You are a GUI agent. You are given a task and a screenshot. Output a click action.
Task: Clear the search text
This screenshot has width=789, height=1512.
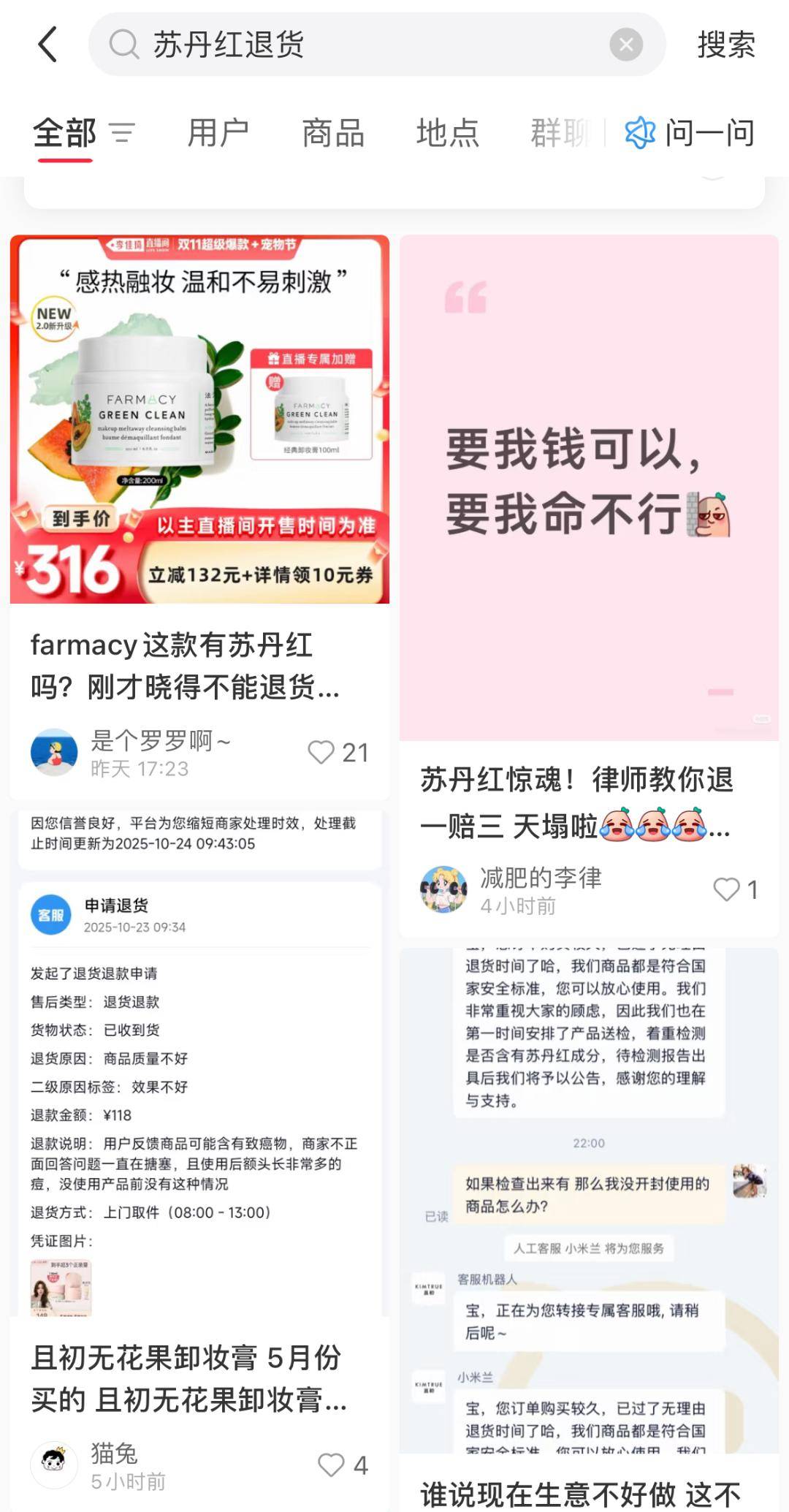click(626, 45)
